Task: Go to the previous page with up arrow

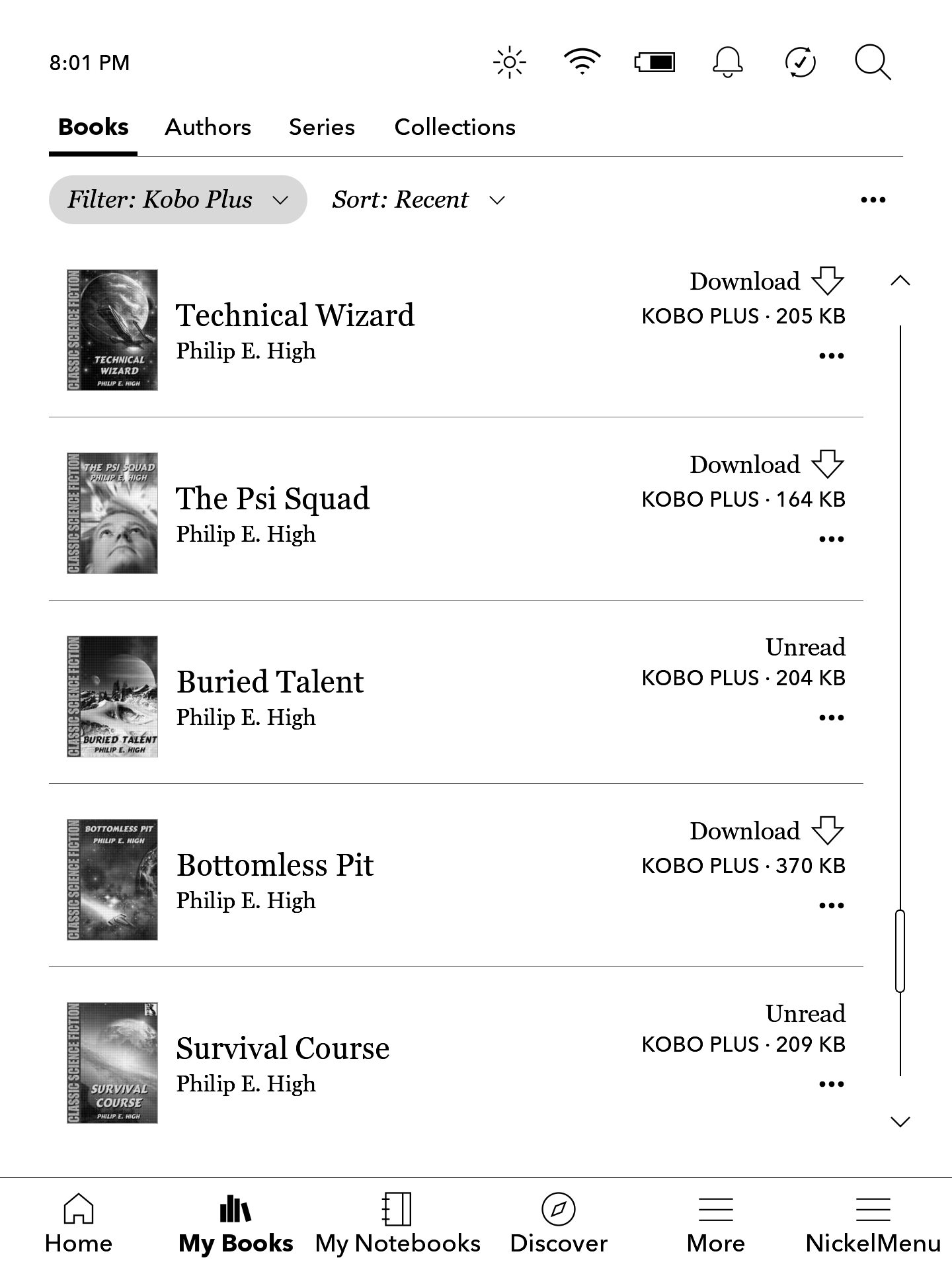Action: [x=900, y=281]
